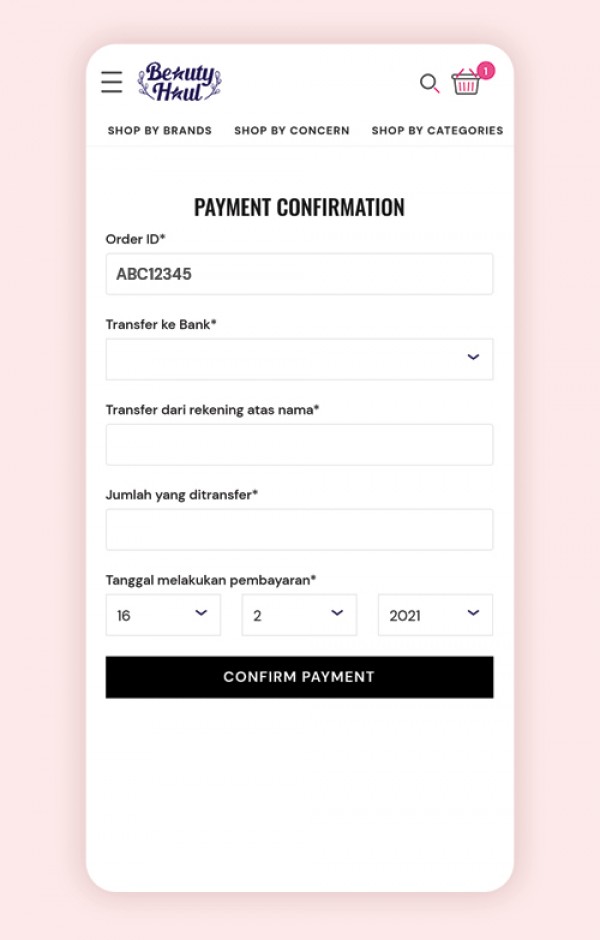
Task: Tap the Order ID field
Action: [x=299, y=274]
